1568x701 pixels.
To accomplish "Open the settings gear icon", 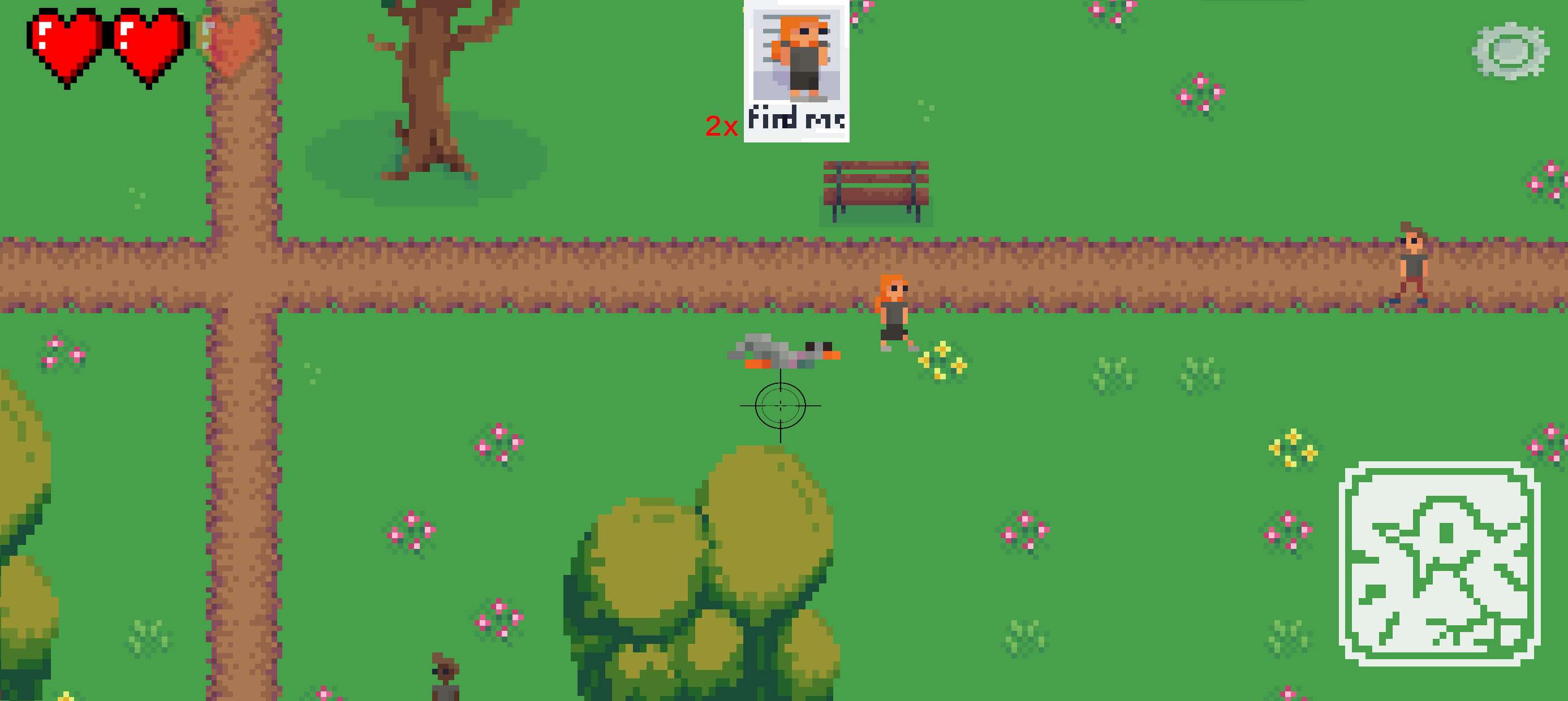I will tap(1510, 50).
